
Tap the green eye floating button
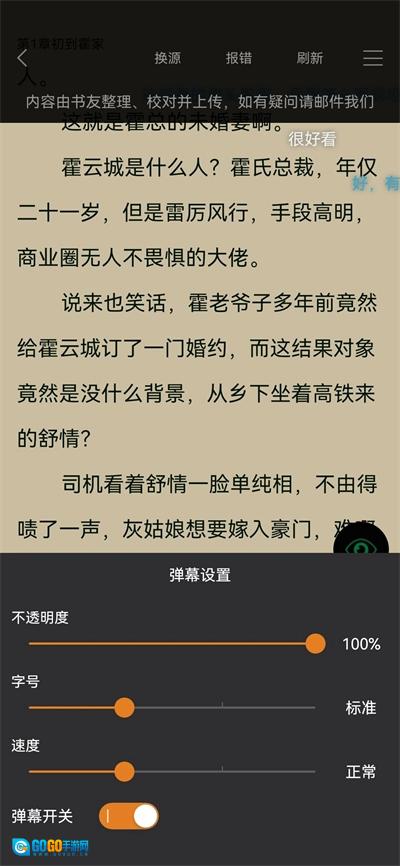click(x=361, y=547)
